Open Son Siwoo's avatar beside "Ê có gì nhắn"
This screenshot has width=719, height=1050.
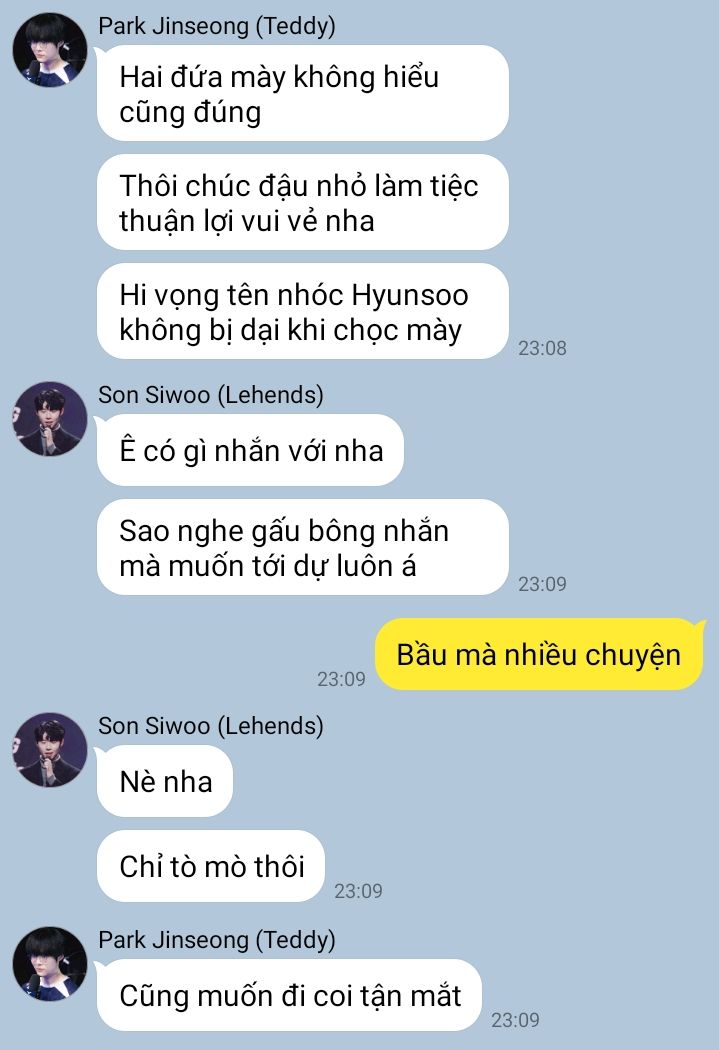pyautogui.click(x=49, y=418)
